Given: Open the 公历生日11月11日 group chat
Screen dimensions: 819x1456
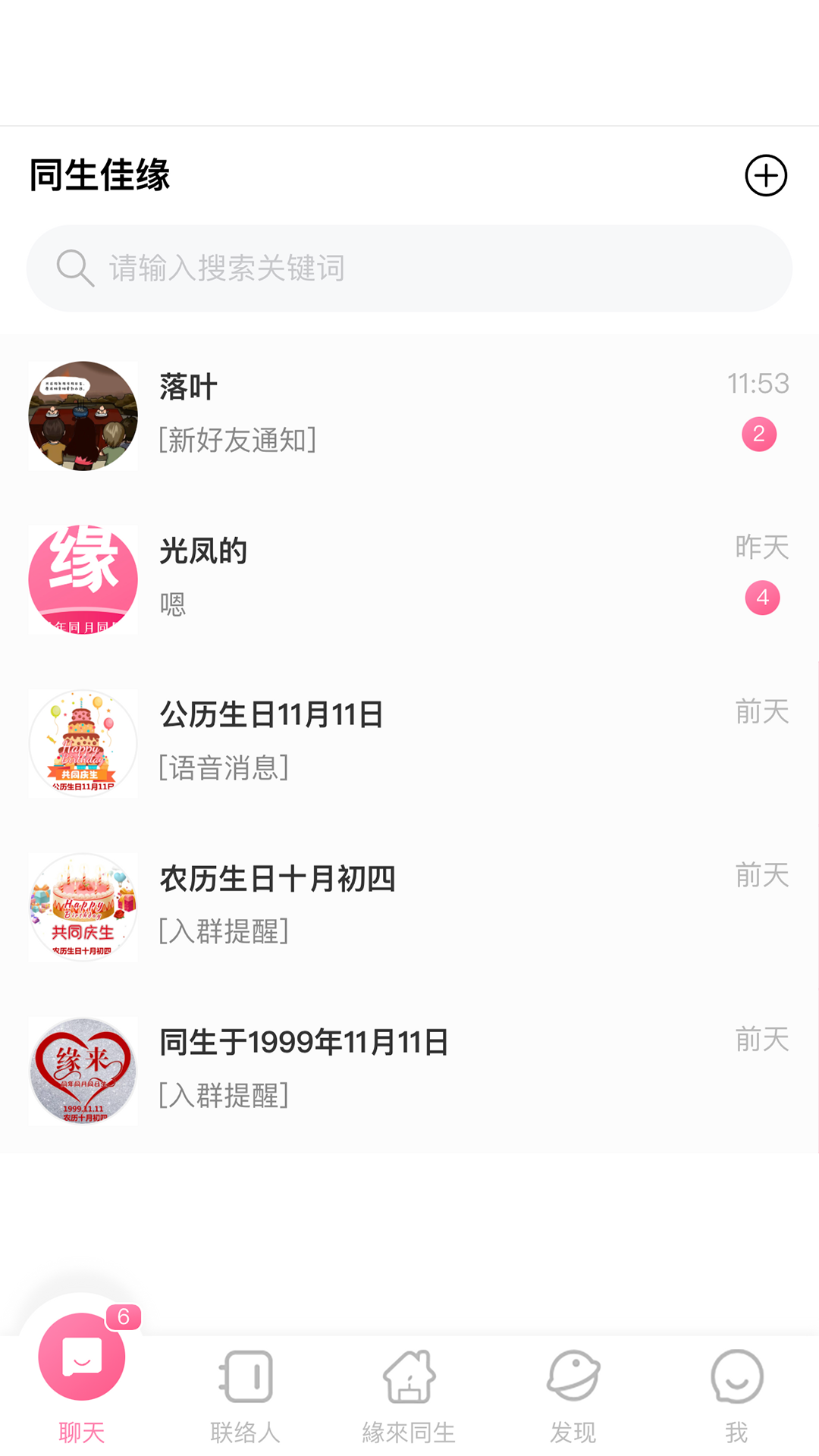Looking at the screenshot, I should 409,743.
